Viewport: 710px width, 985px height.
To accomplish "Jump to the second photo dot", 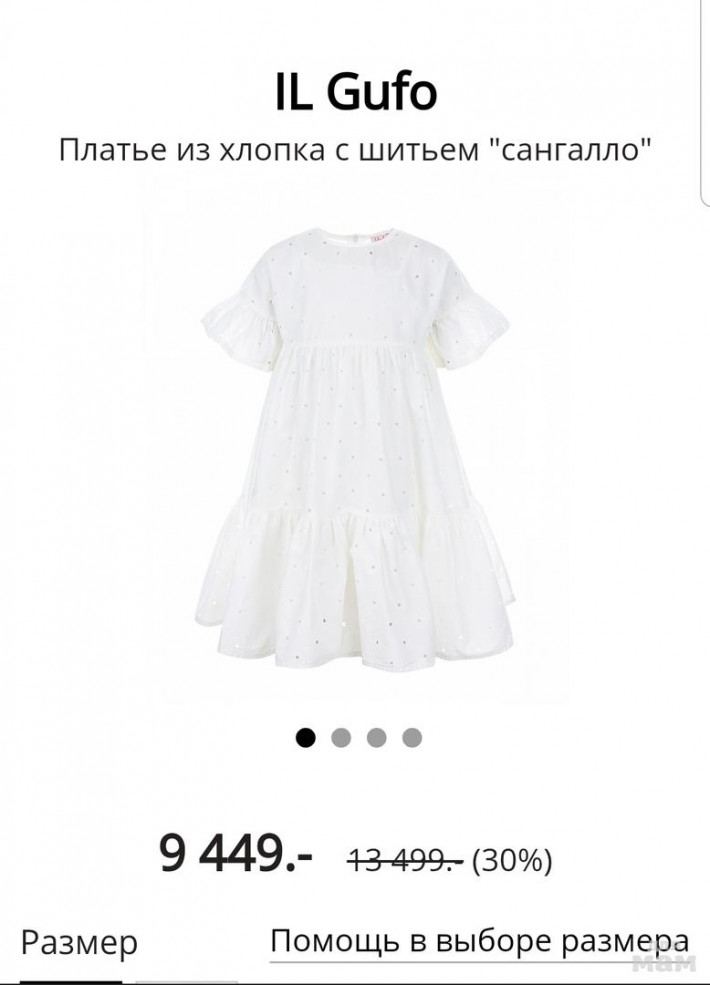I will 341,739.
